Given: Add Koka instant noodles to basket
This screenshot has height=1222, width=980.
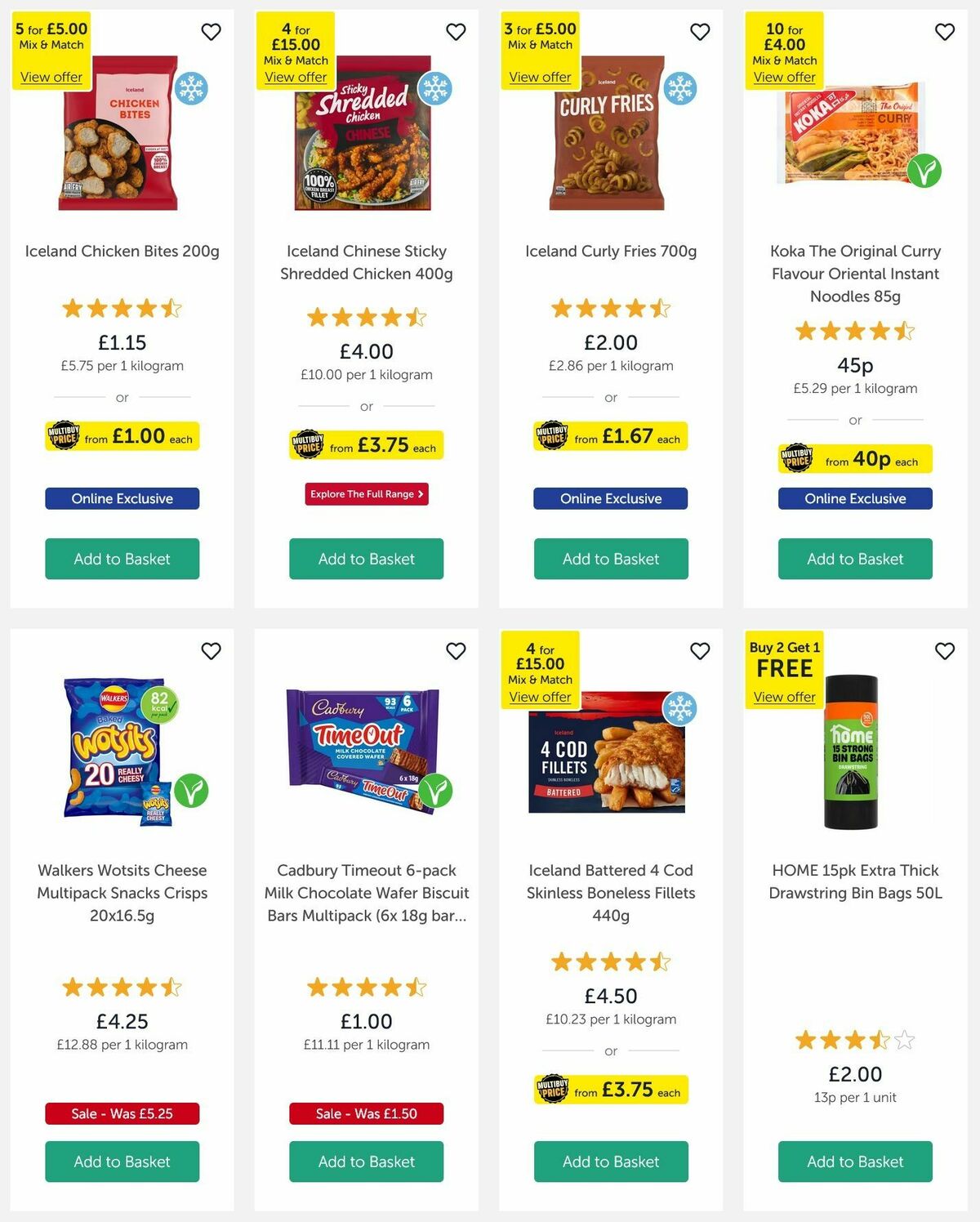Looking at the screenshot, I should pyautogui.click(x=854, y=559).
